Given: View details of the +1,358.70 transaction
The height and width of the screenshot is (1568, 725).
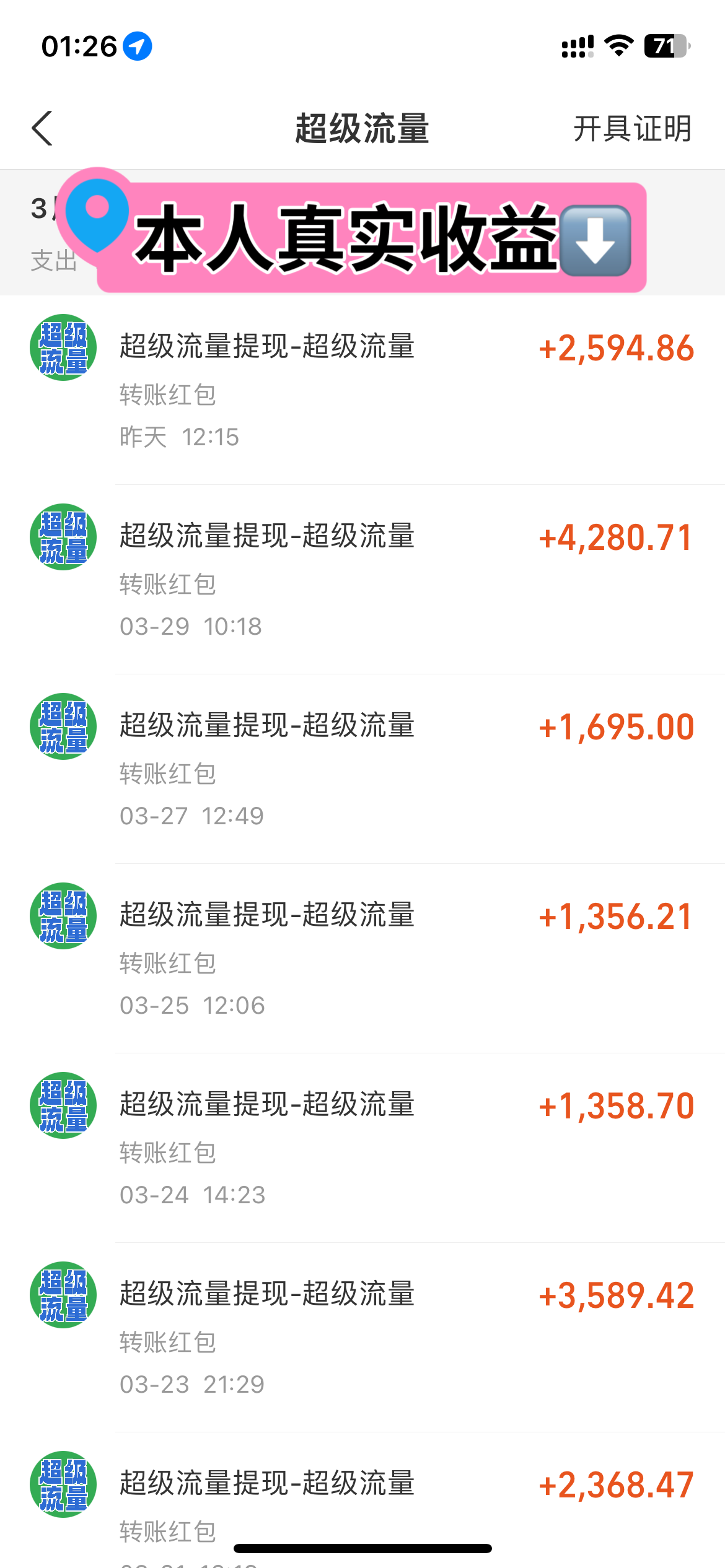Looking at the screenshot, I should [362, 1148].
